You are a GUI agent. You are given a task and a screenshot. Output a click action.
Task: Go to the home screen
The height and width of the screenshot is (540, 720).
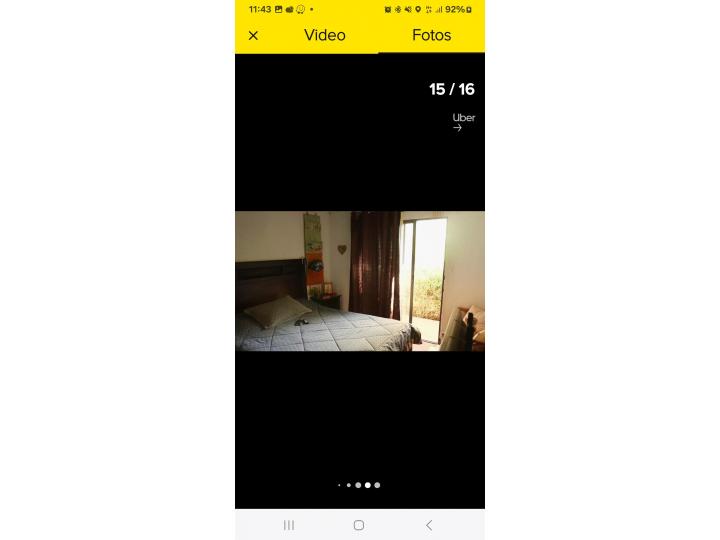pyautogui.click(x=359, y=525)
